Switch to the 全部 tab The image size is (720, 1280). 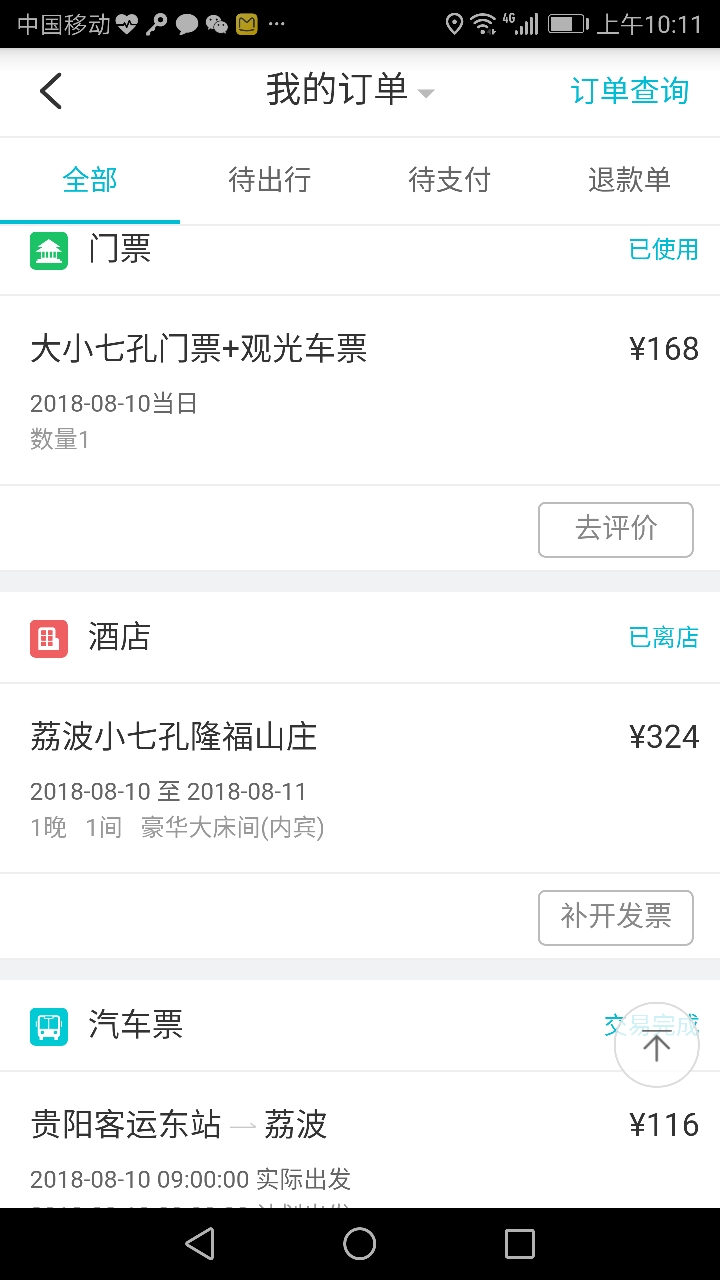[x=90, y=180]
